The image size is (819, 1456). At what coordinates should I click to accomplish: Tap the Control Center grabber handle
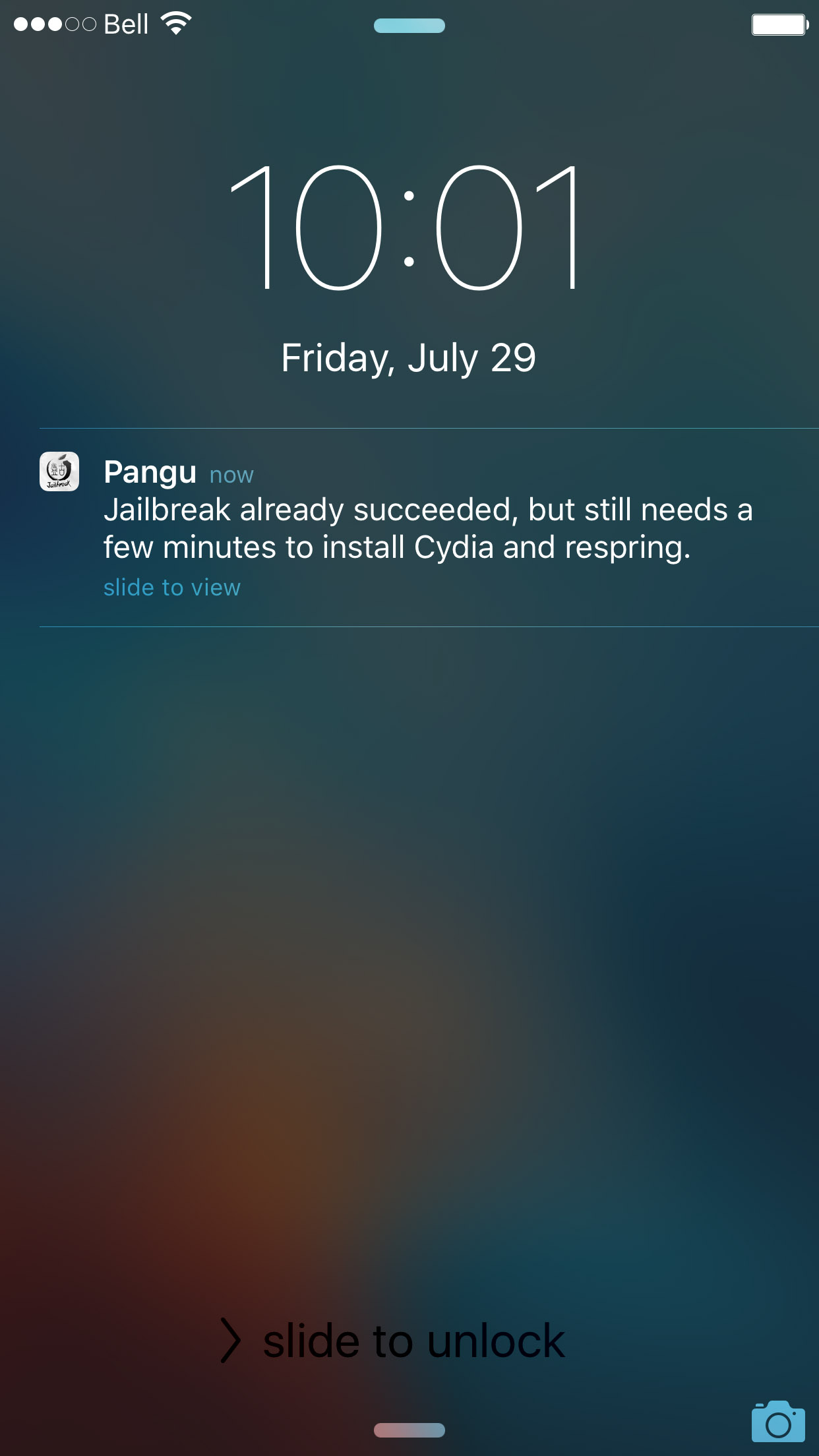coord(409,1430)
